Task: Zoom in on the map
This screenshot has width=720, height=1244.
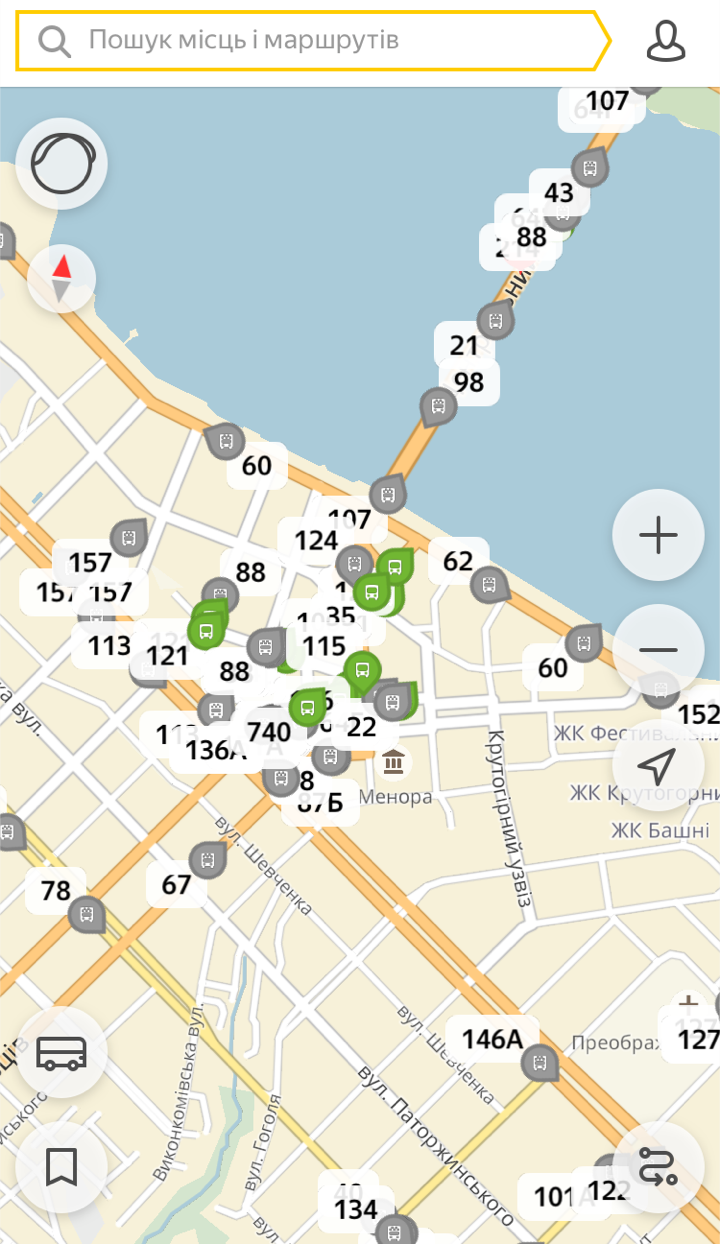Action: pyautogui.click(x=658, y=536)
